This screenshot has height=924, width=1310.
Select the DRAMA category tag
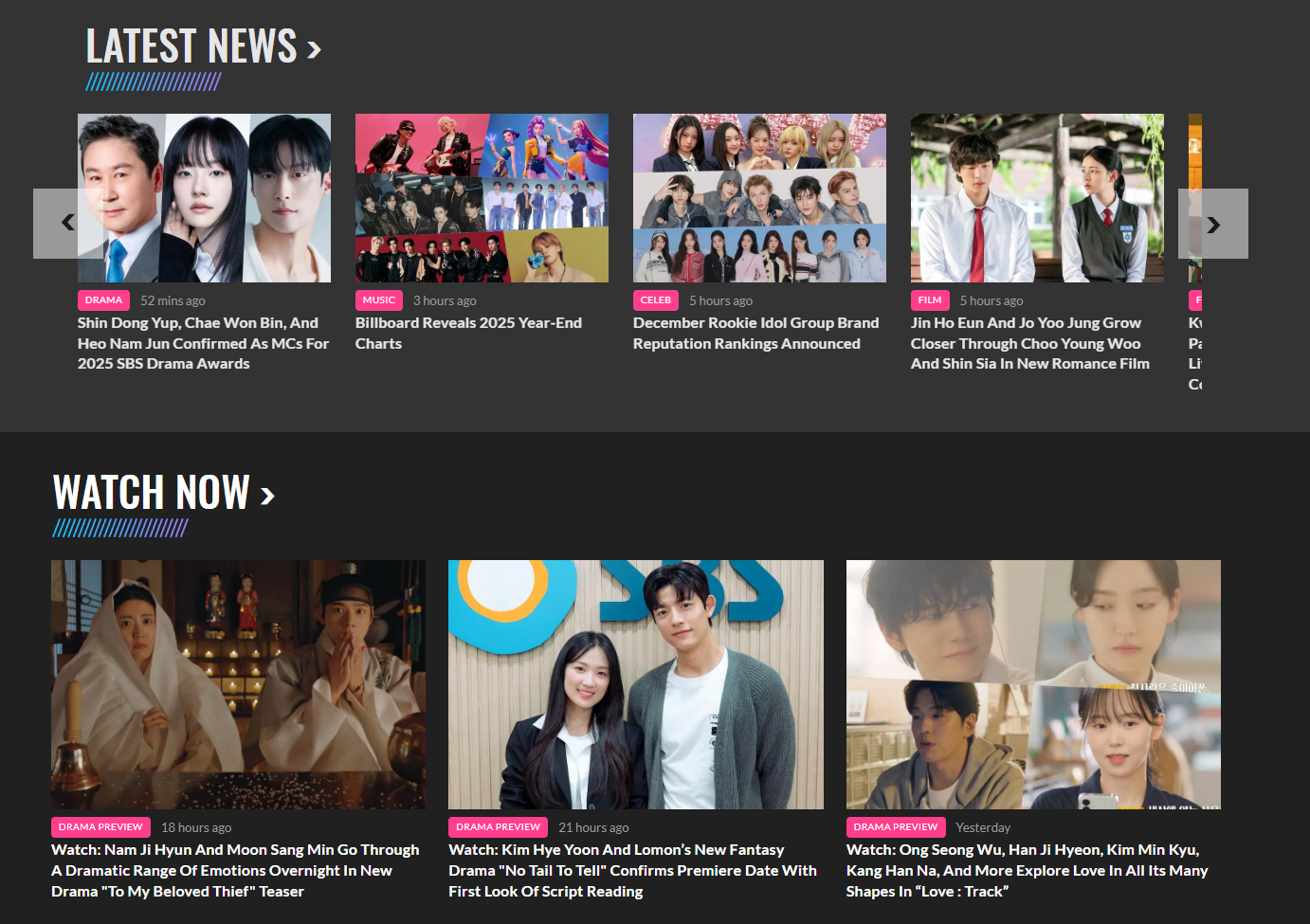pos(103,300)
